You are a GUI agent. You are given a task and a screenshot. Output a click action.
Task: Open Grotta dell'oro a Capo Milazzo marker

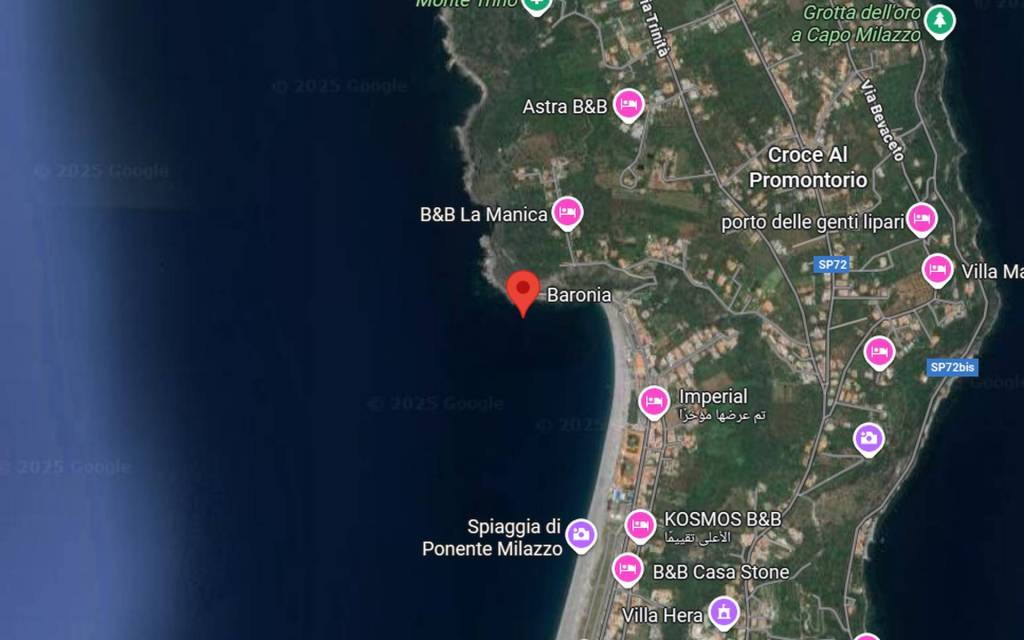pos(939,19)
